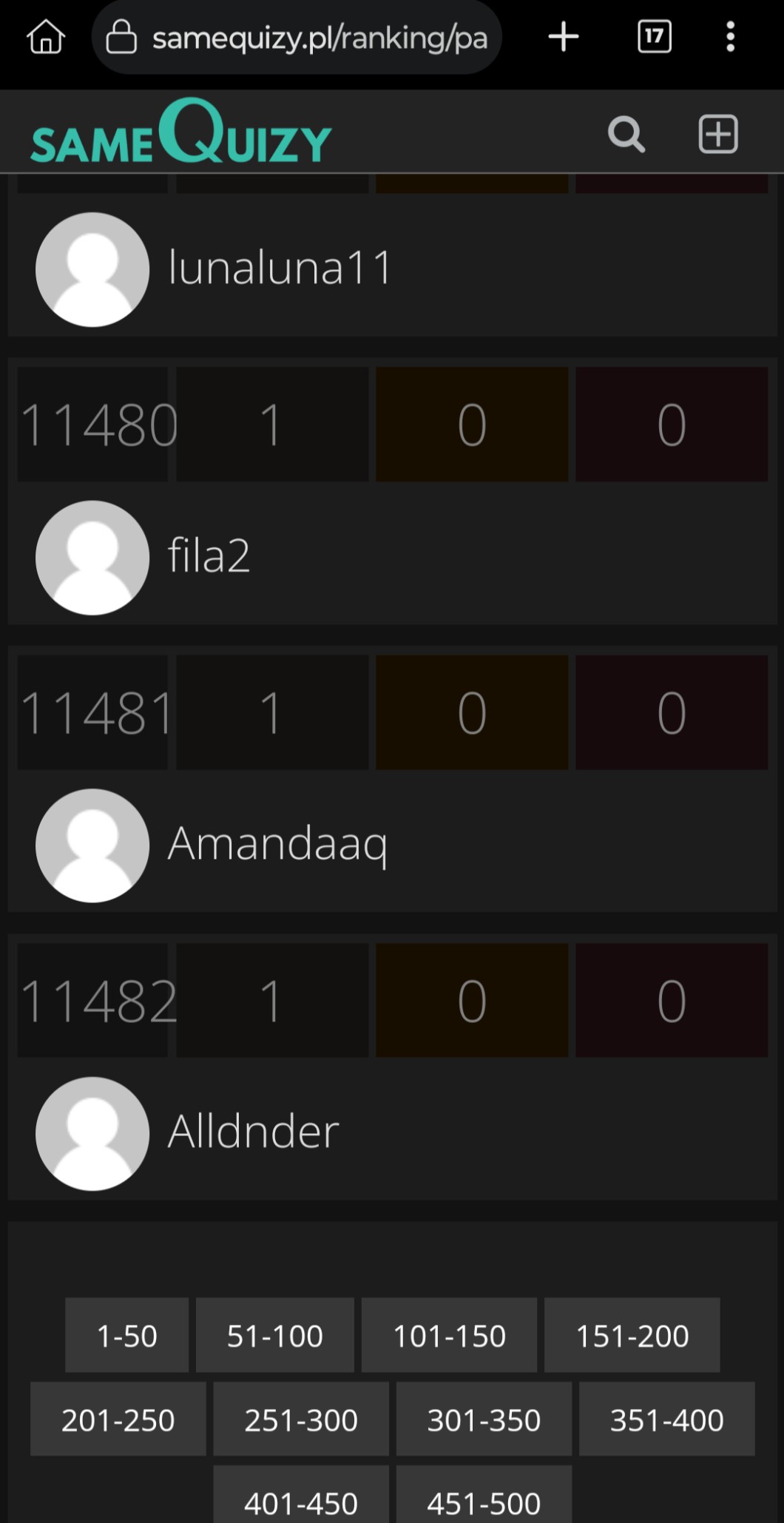Viewport: 784px width, 1523px height.
Task: Open the browser overflow menu
Action: pos(730,37)
